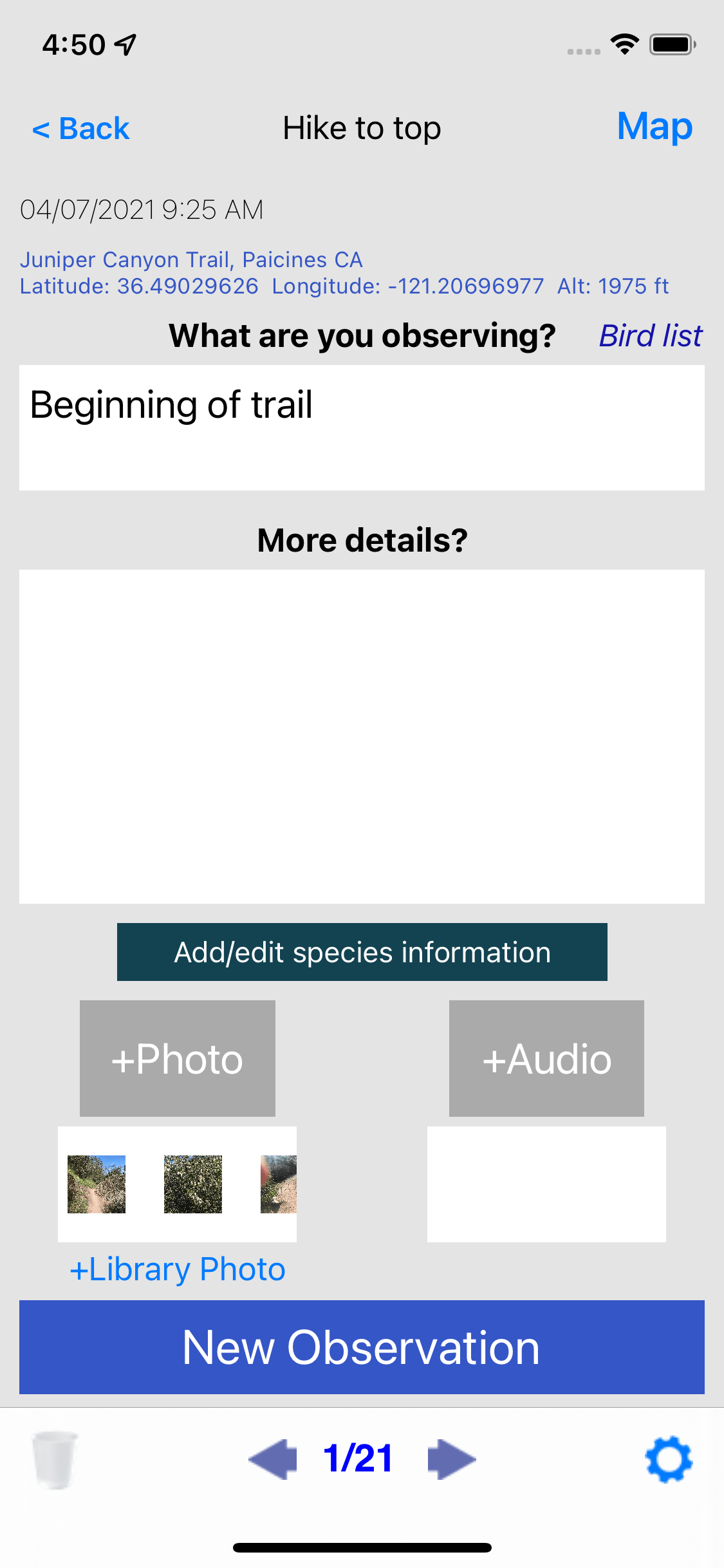Viewport: 724px width, 1568px height.
Task: Edit the 'Beginning of trail' observation field
Action: click(362, 427)
